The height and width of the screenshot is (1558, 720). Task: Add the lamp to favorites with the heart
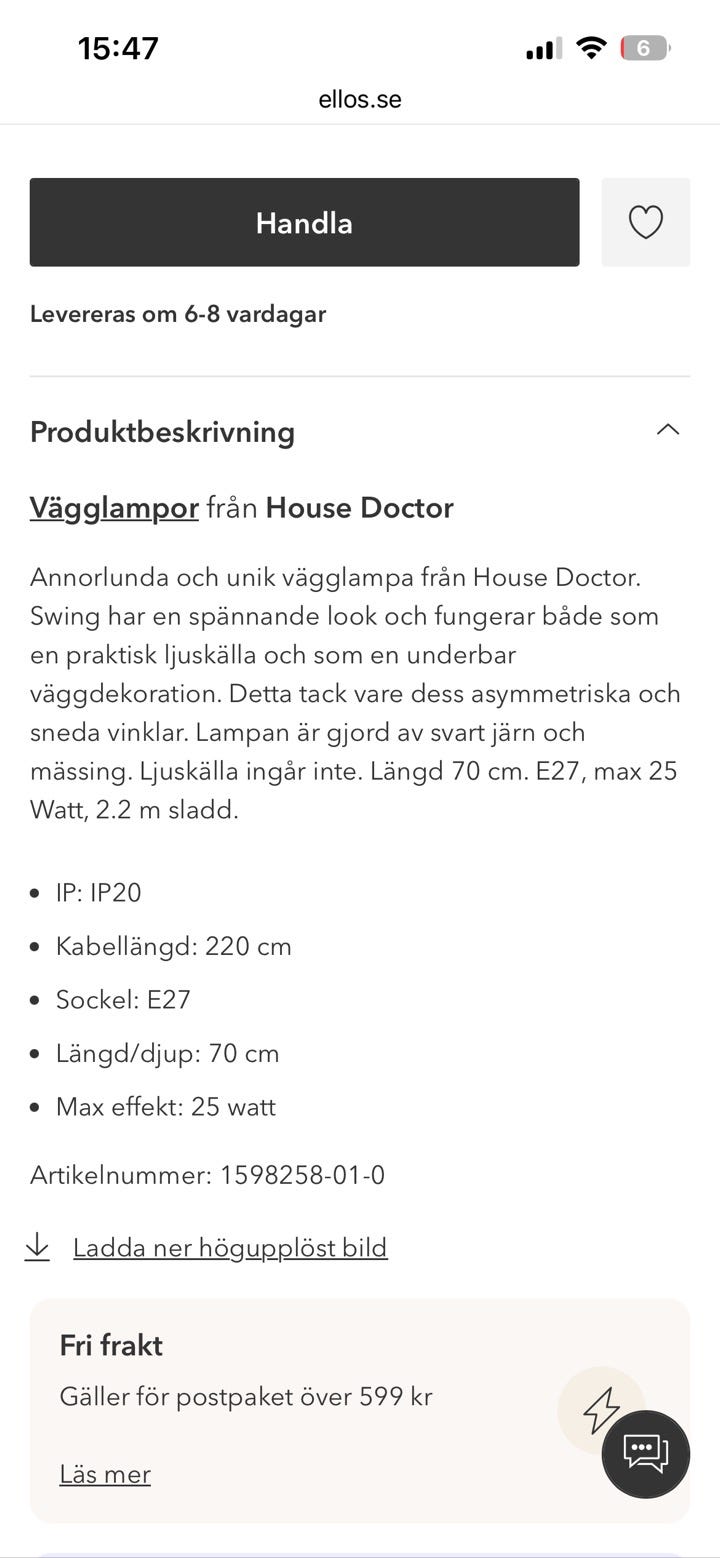click(x=645, y=222)
